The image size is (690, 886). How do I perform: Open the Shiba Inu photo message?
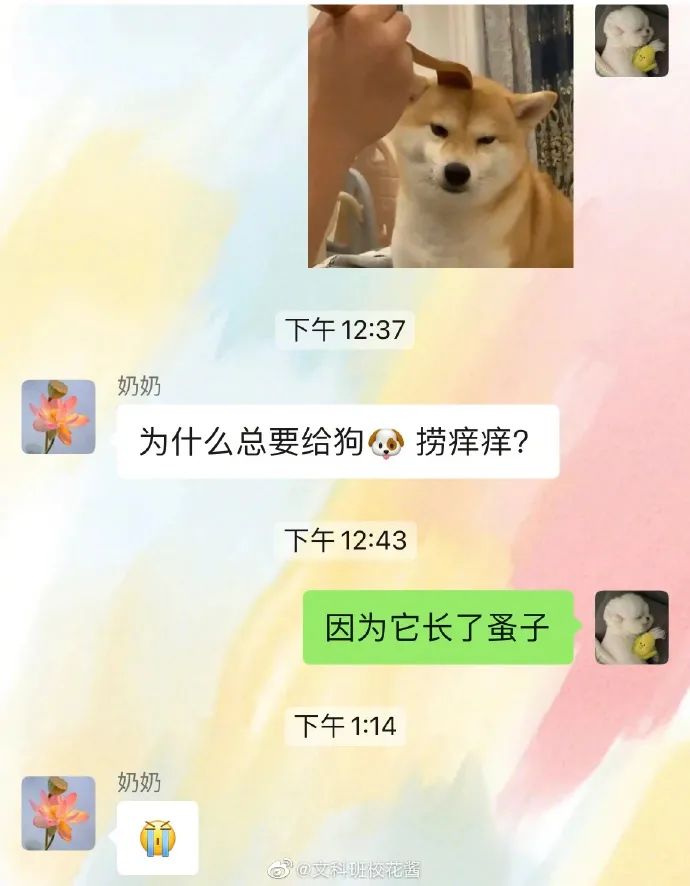click(x=440, y=135)
